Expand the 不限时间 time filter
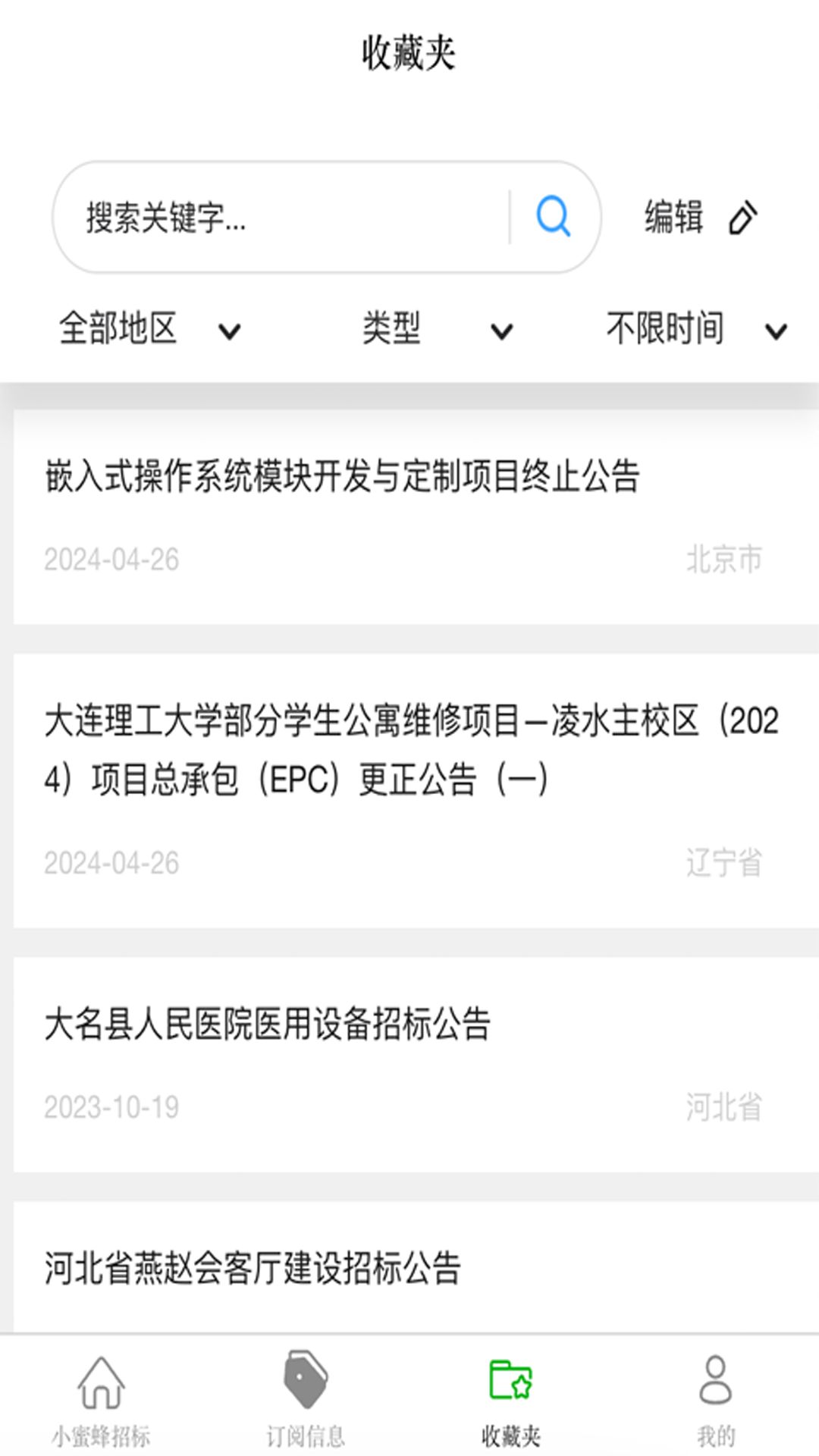The width and height of the screenshot is (819, 1456). 697,329
